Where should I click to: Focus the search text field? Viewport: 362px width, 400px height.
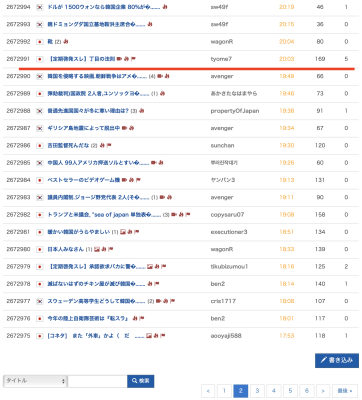[x=97, y=381]
